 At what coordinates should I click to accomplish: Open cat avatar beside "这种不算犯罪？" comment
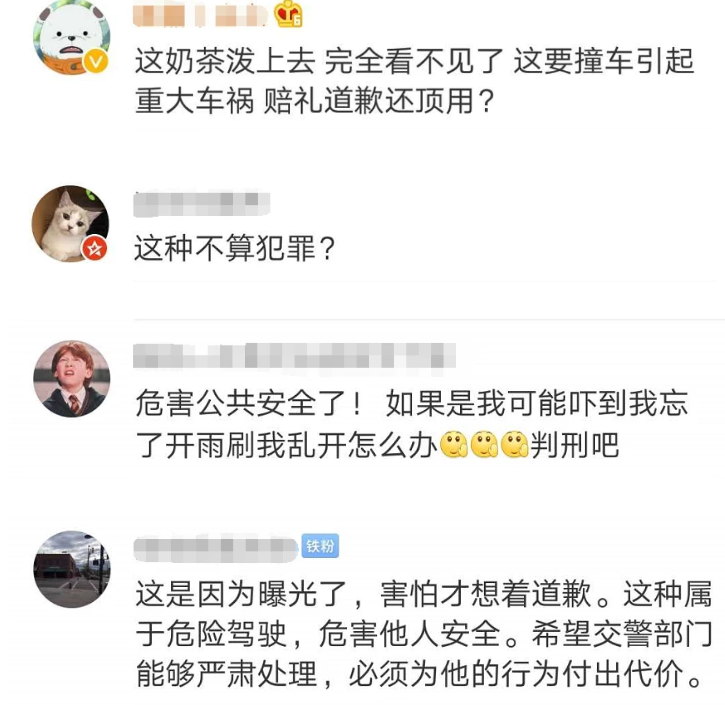71,223
